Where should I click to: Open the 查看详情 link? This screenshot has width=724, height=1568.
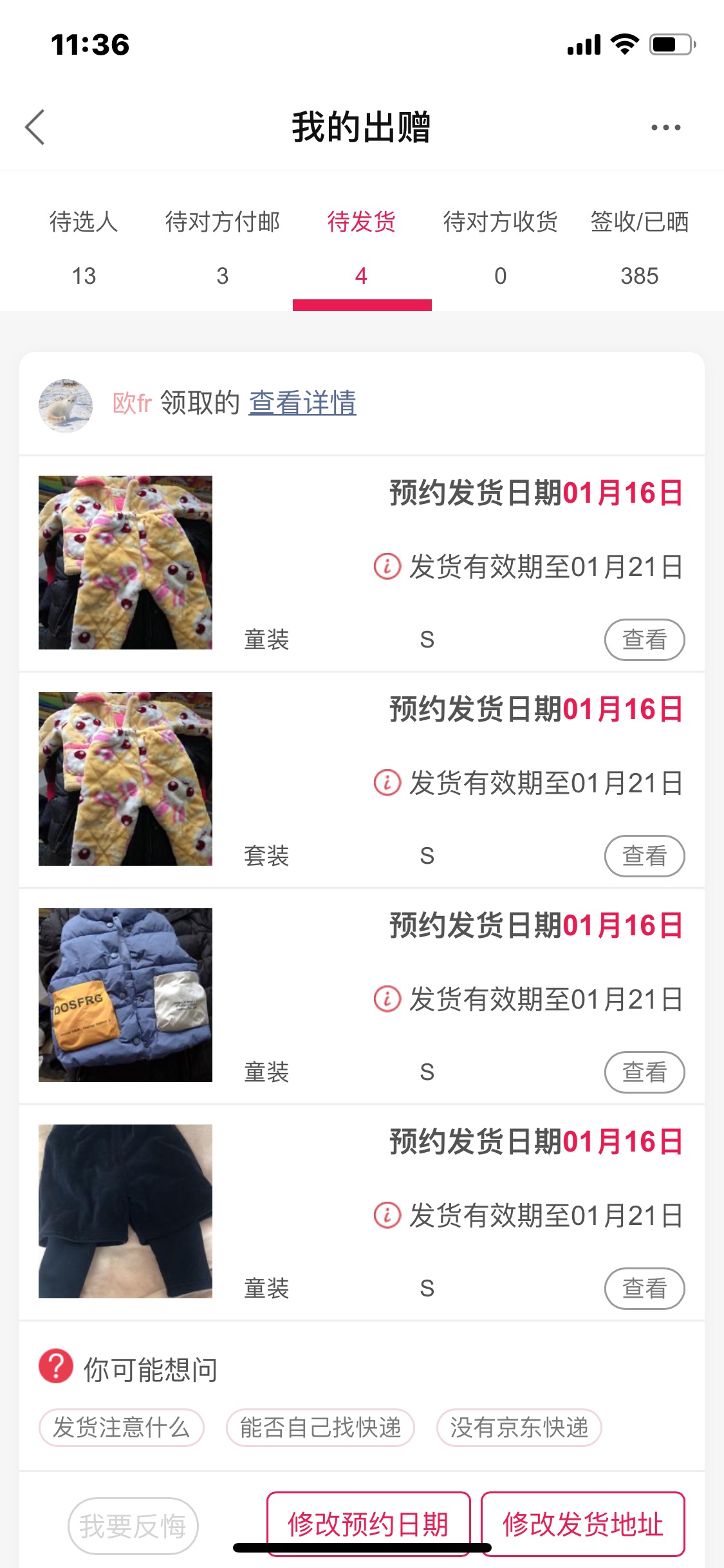coord(302,403)
